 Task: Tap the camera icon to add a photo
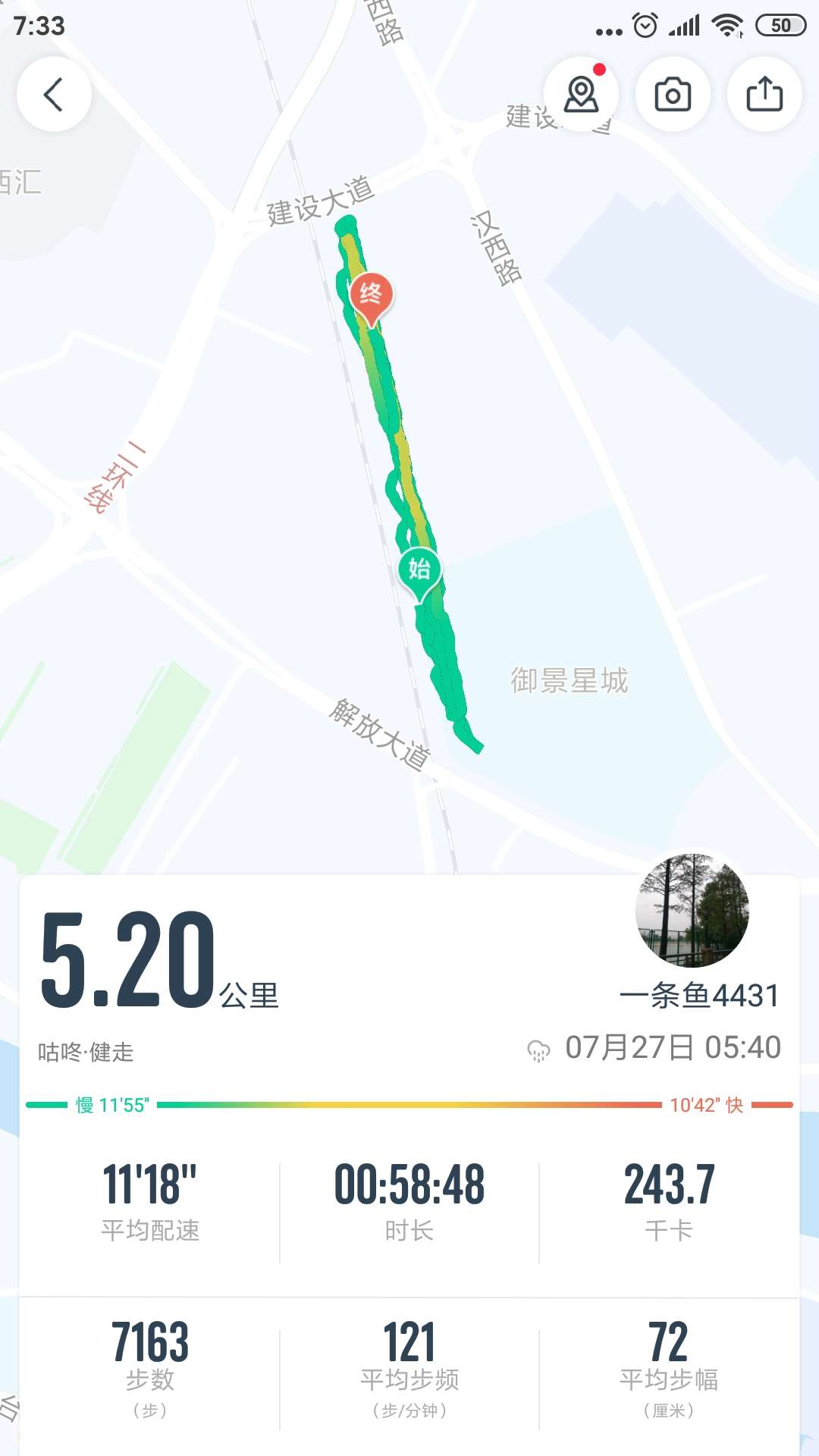point(673,94)
